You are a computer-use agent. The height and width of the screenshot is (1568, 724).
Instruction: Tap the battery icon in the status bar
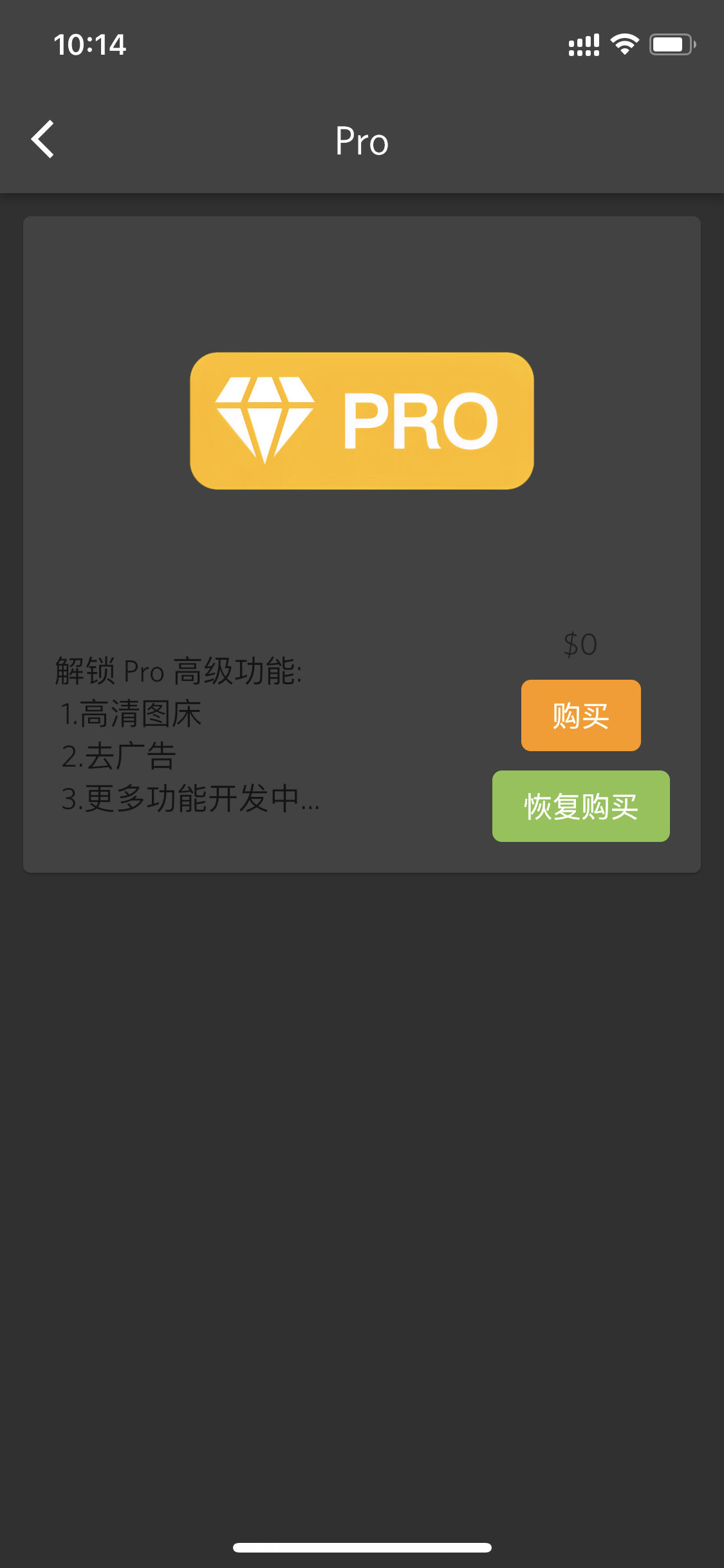pos(670,44)
